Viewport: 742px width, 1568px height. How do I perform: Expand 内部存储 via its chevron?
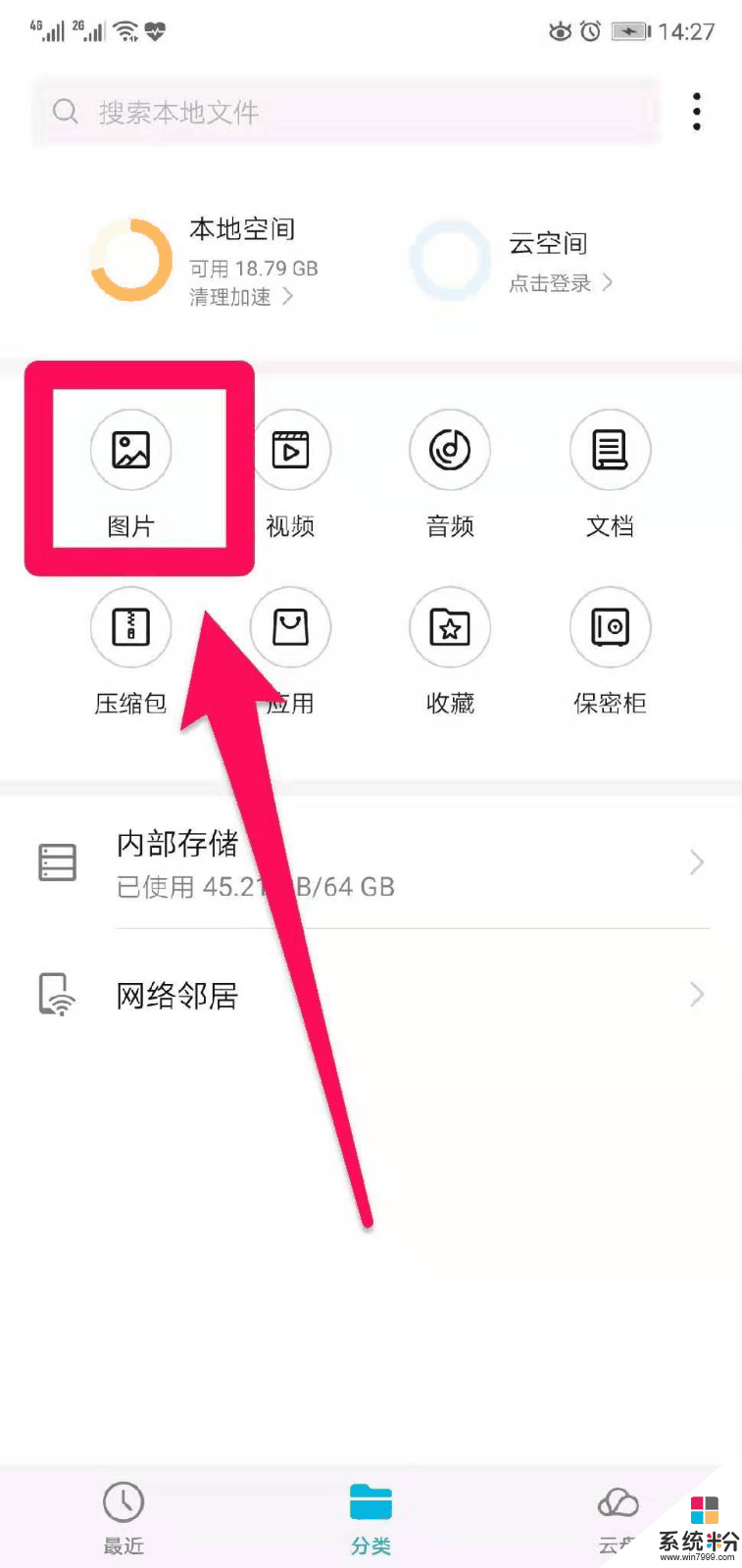click(696, 861)
